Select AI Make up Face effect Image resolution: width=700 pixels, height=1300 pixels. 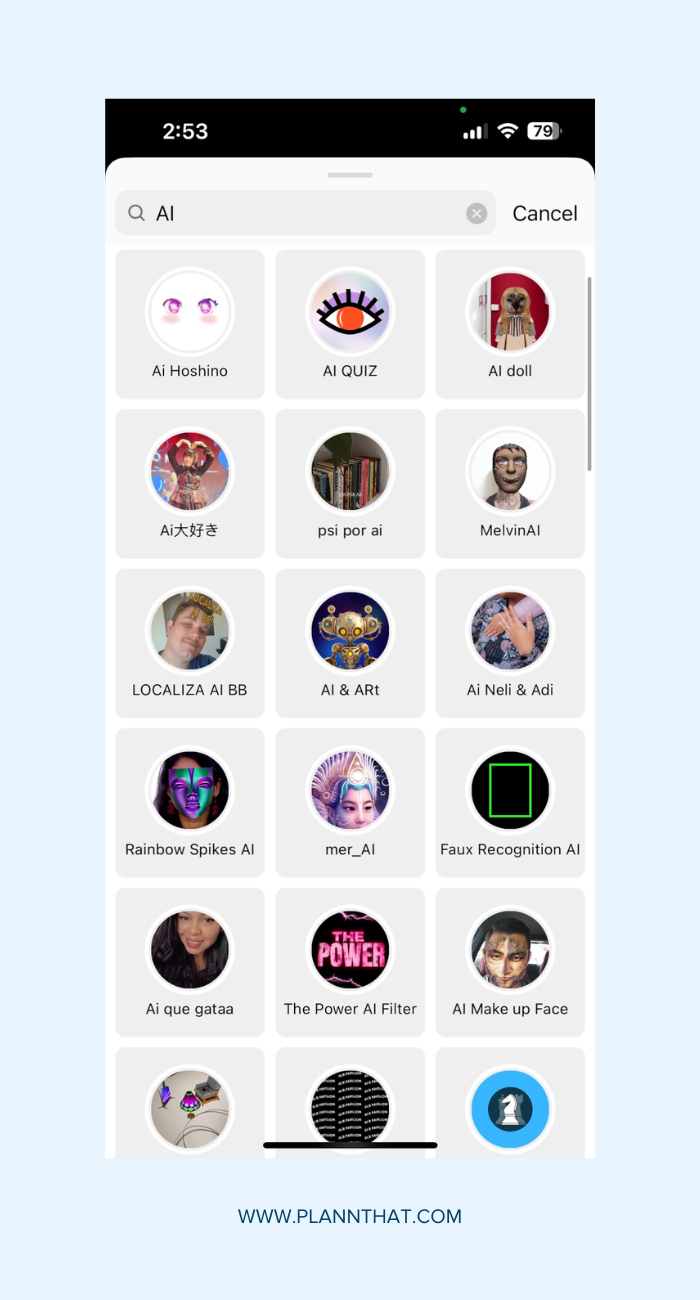(510, 962)
